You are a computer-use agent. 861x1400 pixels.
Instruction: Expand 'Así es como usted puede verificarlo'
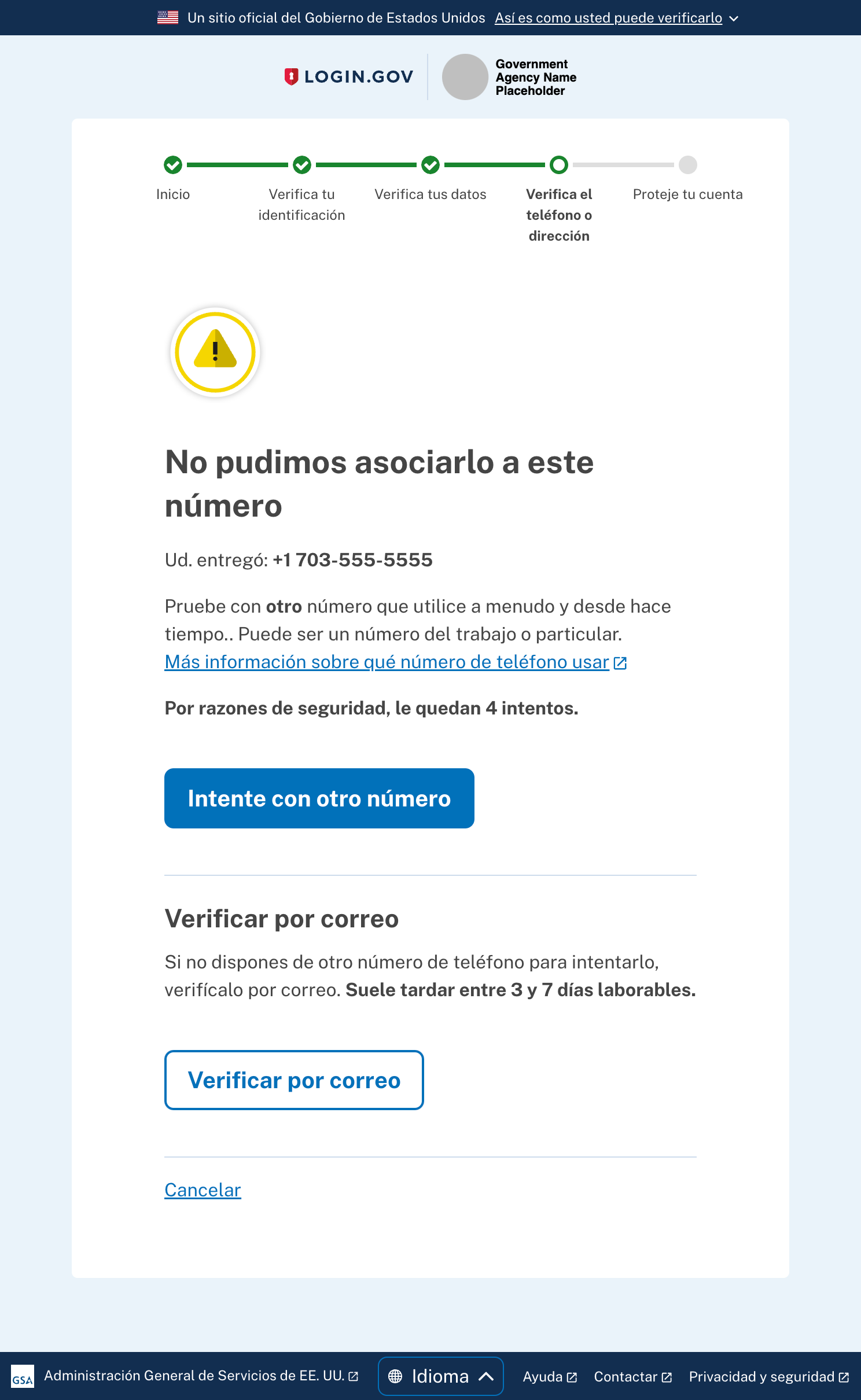click(616, 18)
